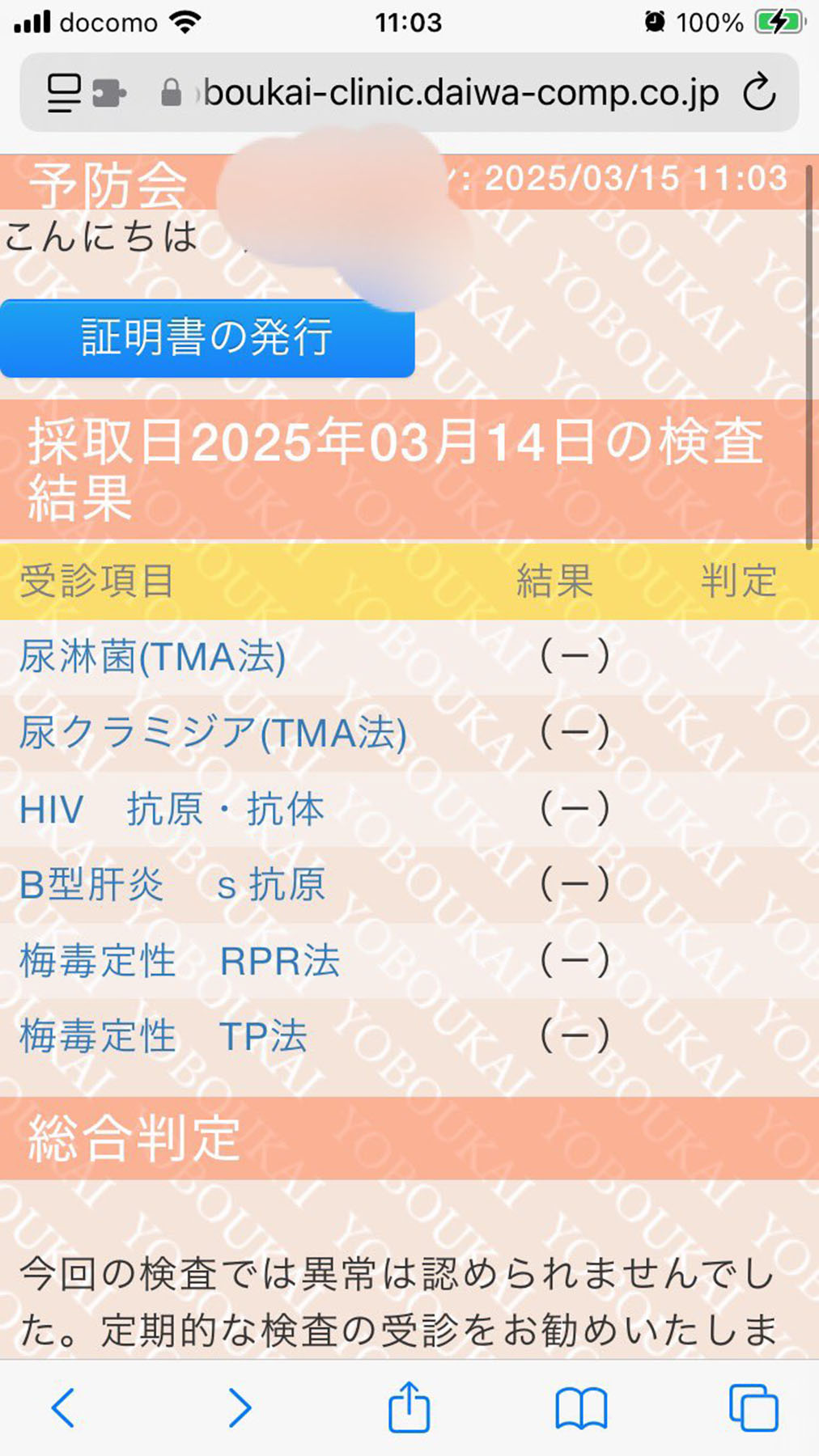This screenshot has height=1456, width=819.
Task: Tap the 証明書の発行 button
Action: [x=207, y=338]
